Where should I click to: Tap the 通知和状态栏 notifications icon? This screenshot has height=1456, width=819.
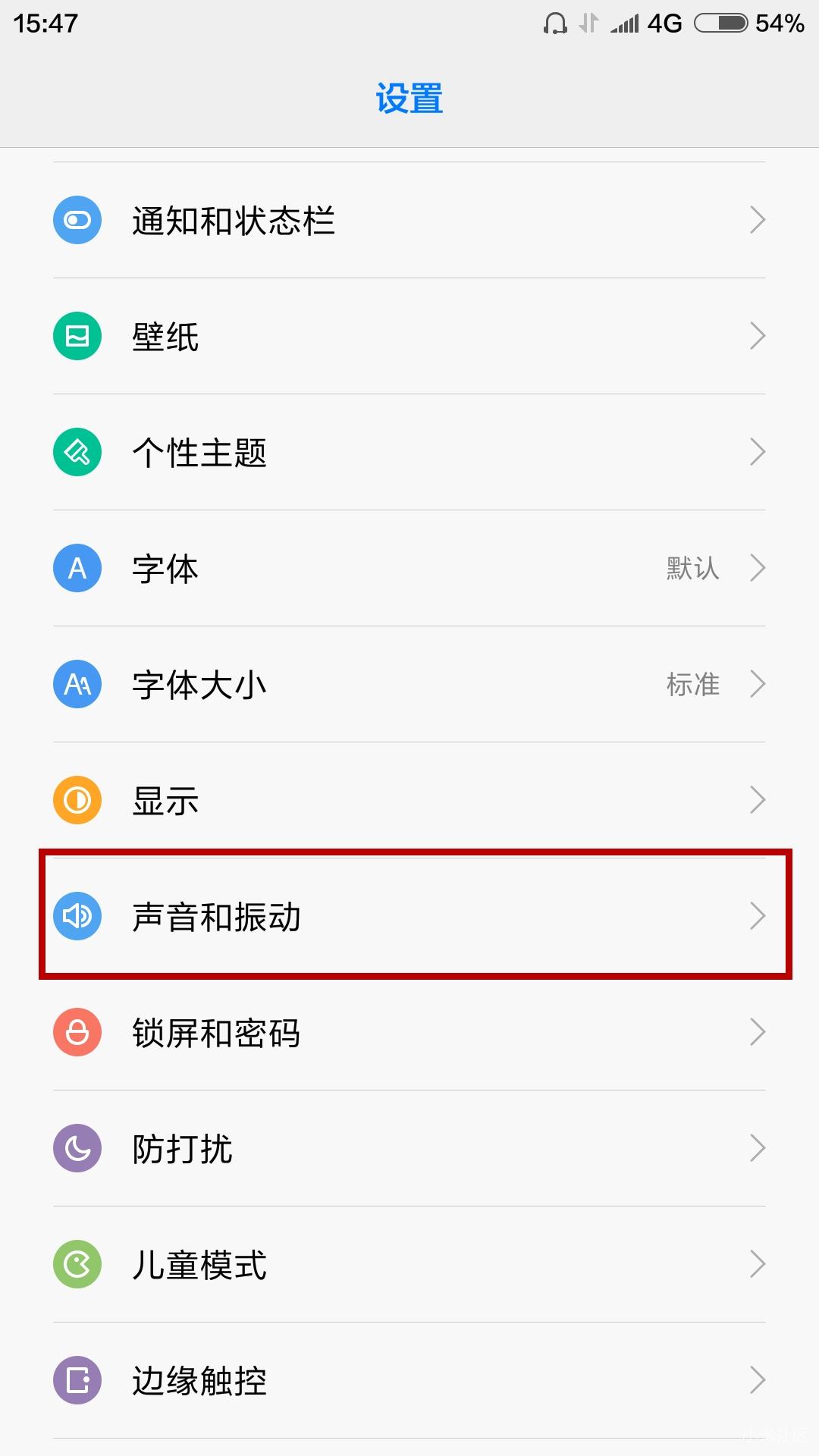(76, 219)
